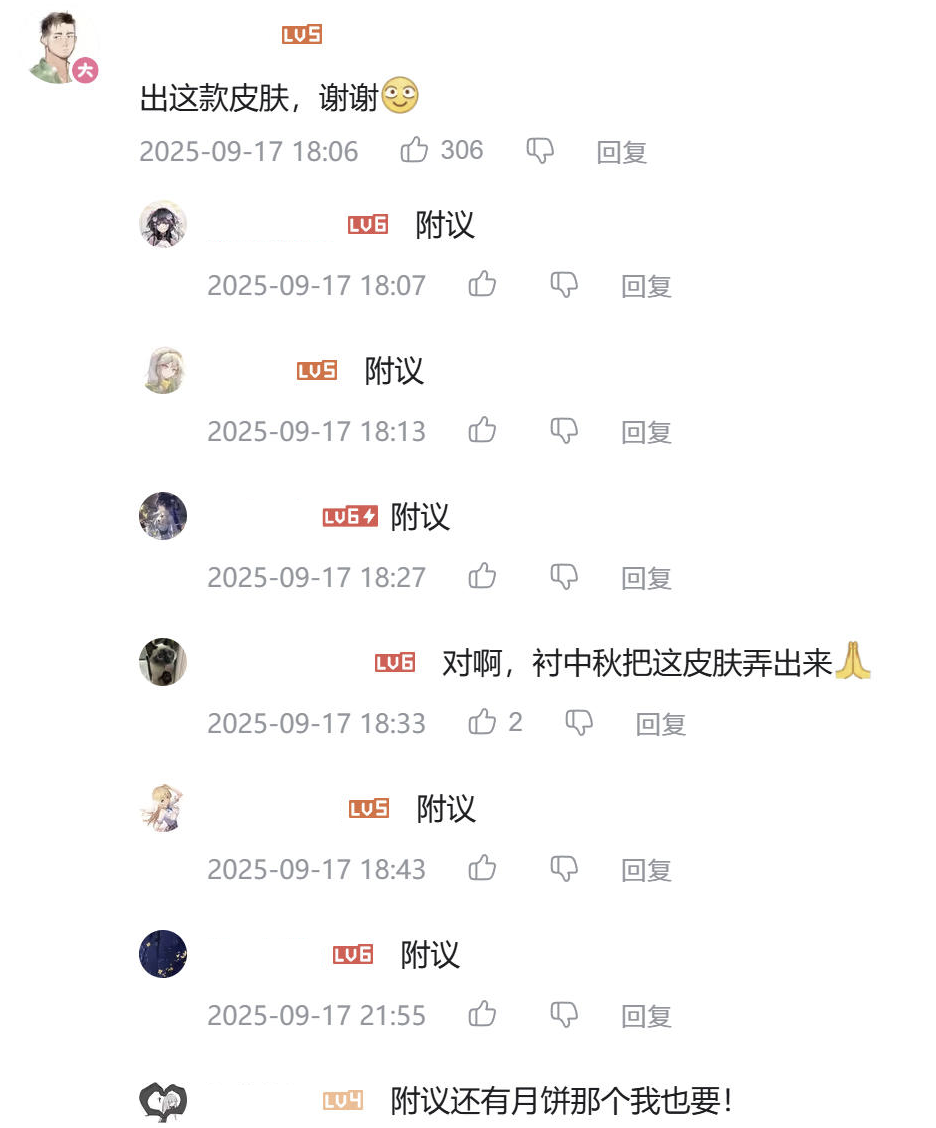The image size is (936, 1128).
Task: Click the dislike thumb on the 18:13 reply
Action: (x=564, y=430)
